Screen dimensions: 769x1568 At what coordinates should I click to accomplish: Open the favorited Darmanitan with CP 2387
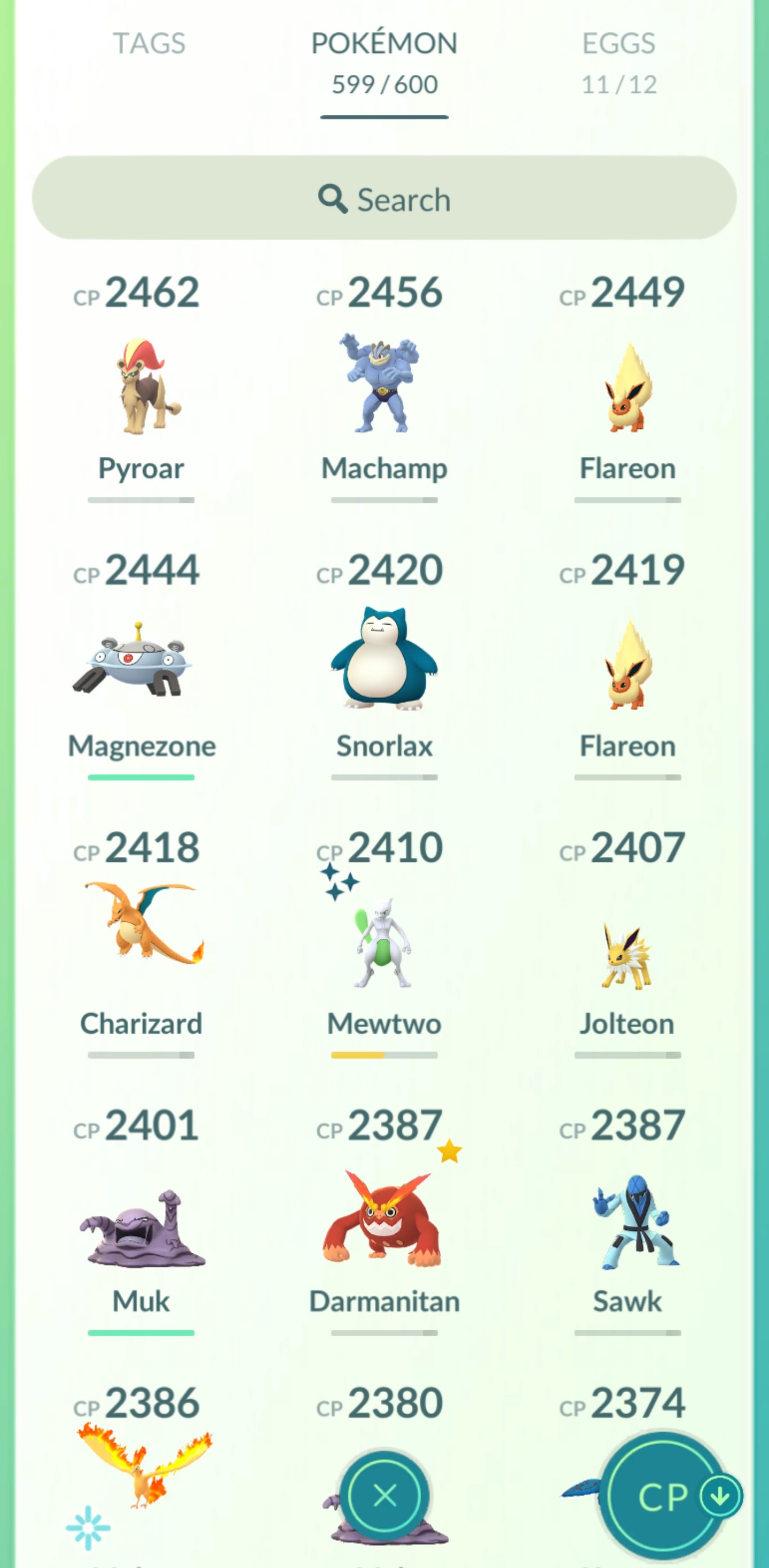pyautogui.click(x=384, y=1219)
